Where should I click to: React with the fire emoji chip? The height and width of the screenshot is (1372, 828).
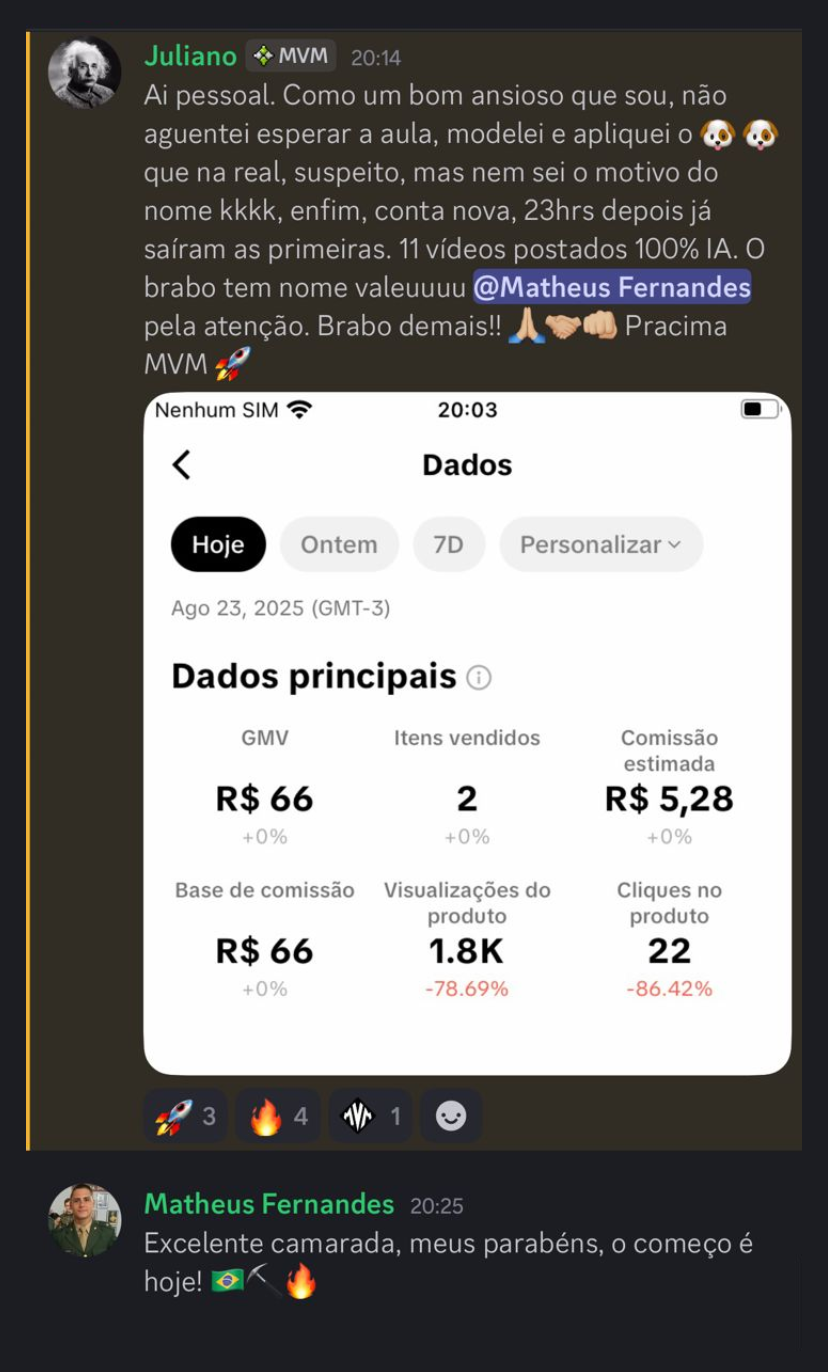pos(278,1116)
